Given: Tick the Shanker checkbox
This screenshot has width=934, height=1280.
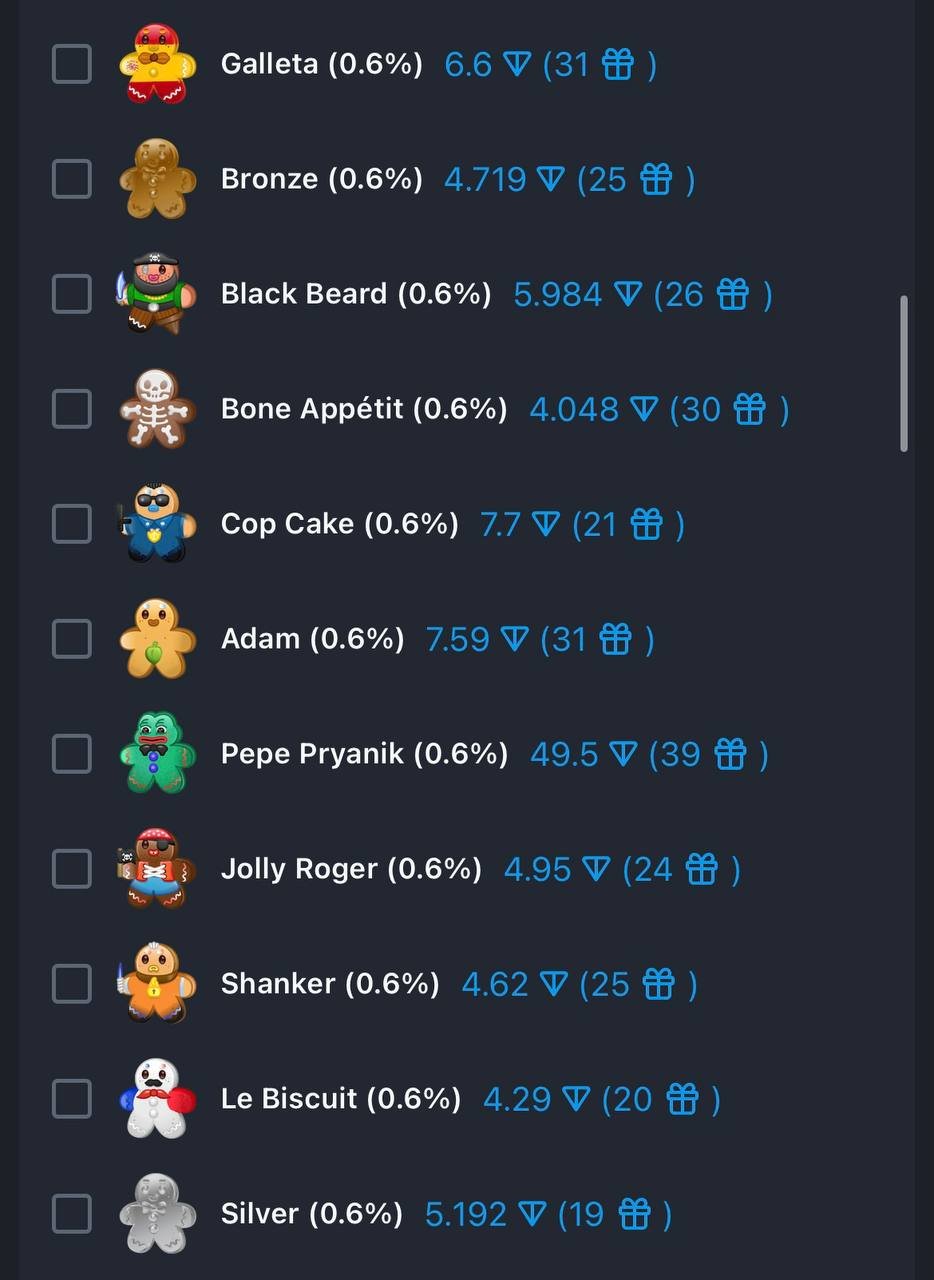Looking at the screenshot, I should (x=72, y=984).
